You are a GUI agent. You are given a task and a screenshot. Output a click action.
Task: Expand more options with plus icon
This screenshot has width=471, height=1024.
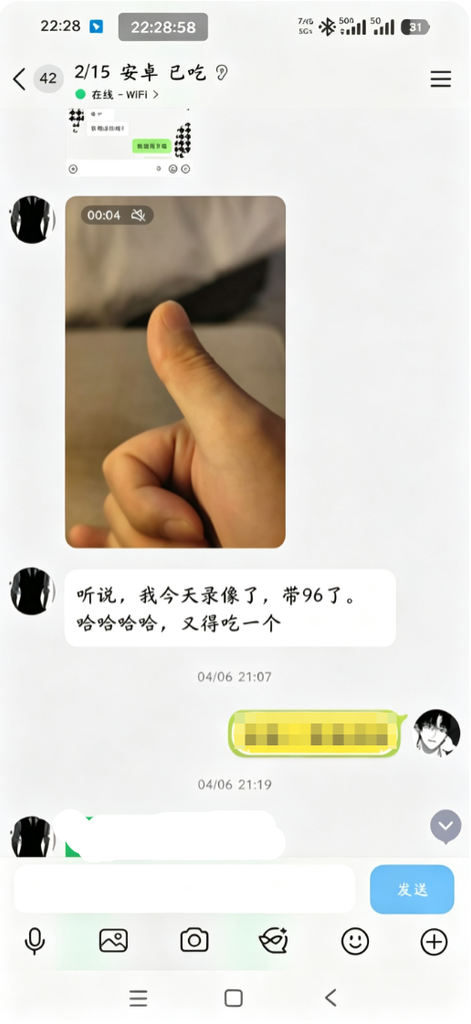pyautogui.click(x=434, y=942)
